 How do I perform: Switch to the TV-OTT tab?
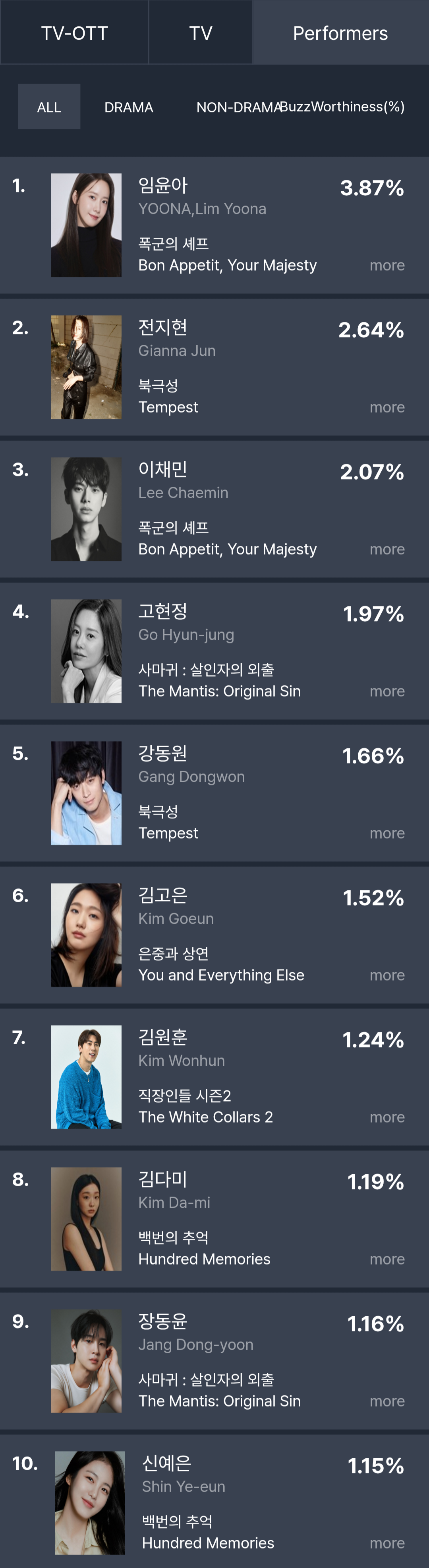(x=74, y=33)
